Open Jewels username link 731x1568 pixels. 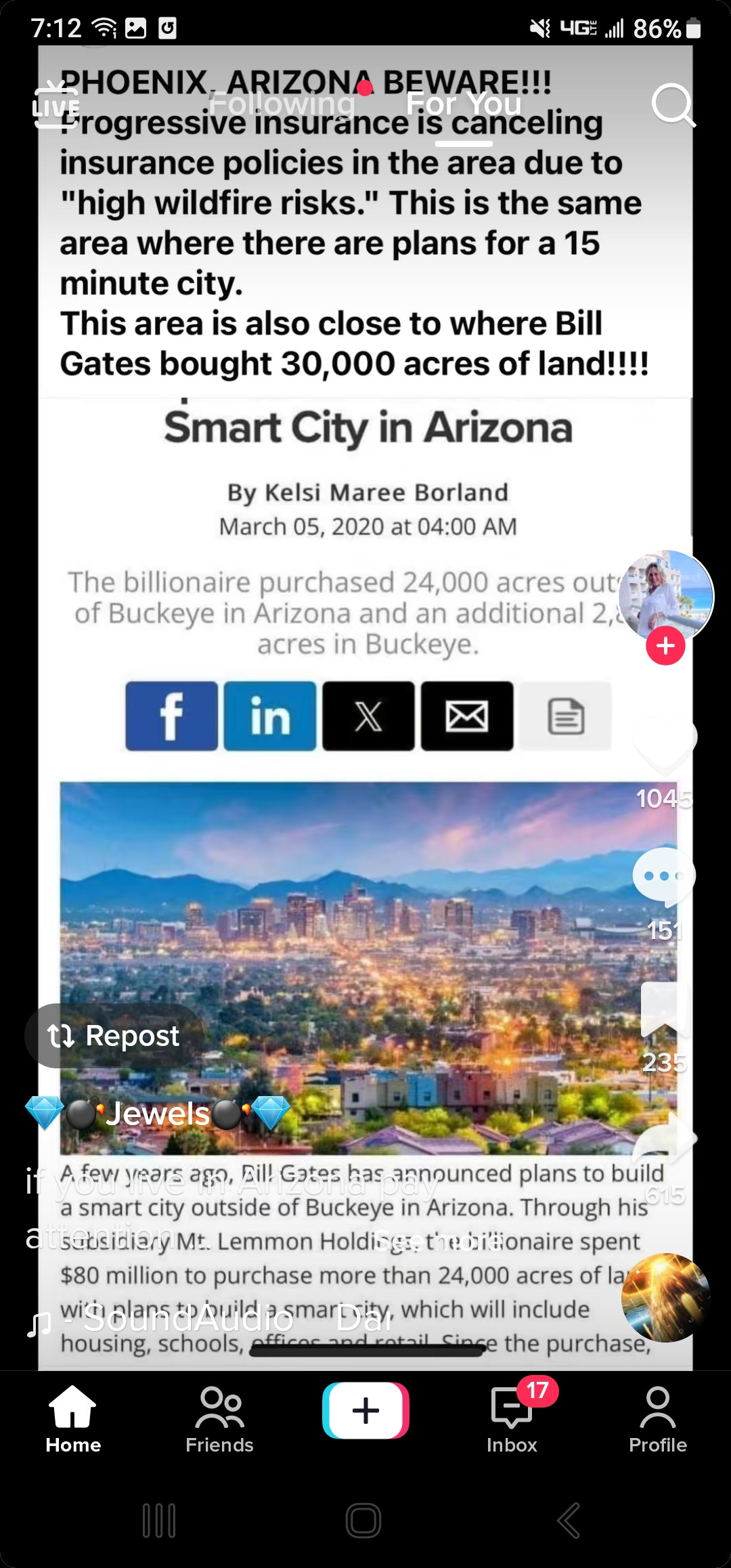tap(158, 1114)
